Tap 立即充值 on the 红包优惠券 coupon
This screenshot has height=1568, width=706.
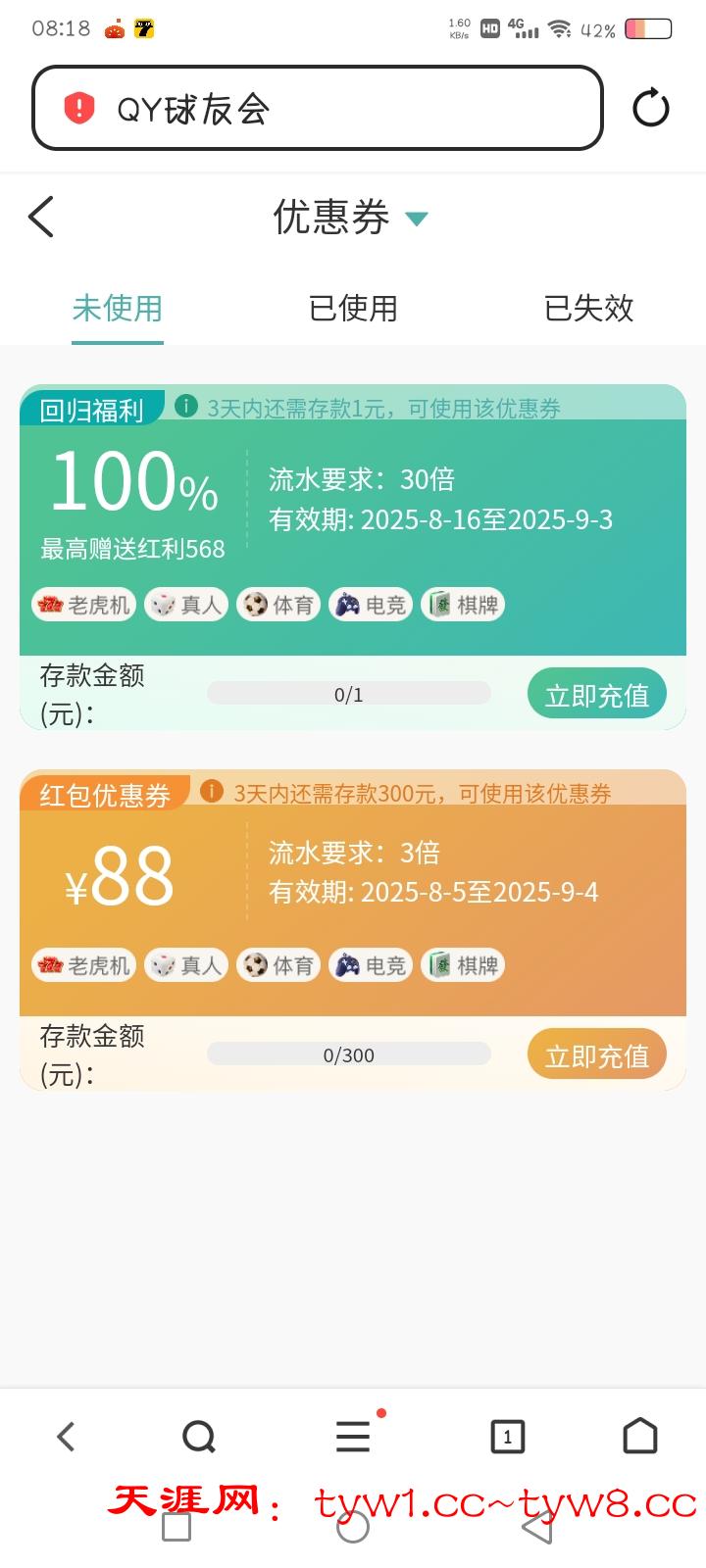click(596, 1054)
